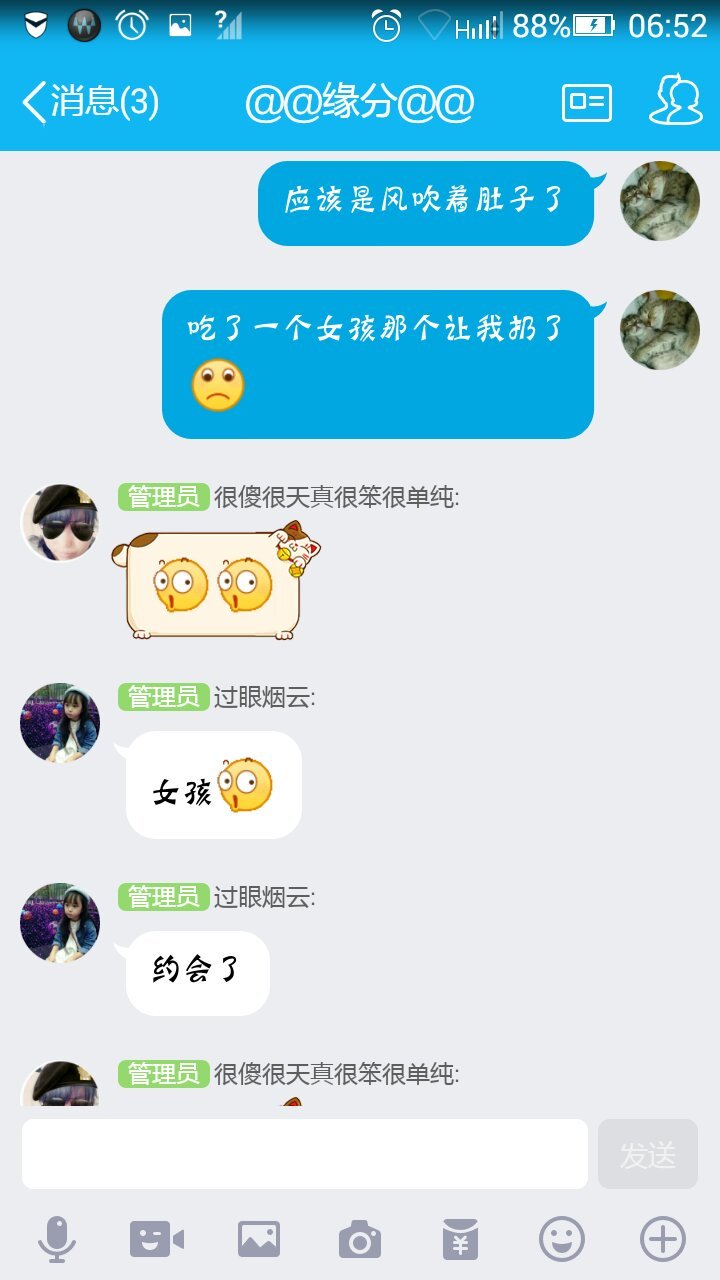Image resolution: width=720 pixels, height=1280 pixels.
Task: Record a voice message with microphone
Action: 57,1241
